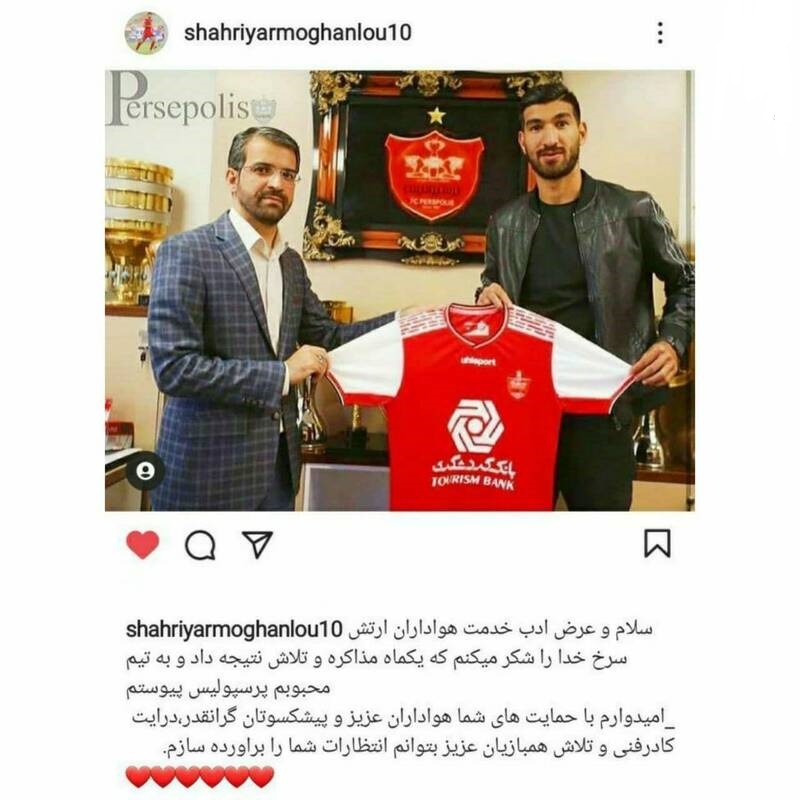
Task: Open shahriyarmoghanlou10 profile picture
Action: click(146, 33)
